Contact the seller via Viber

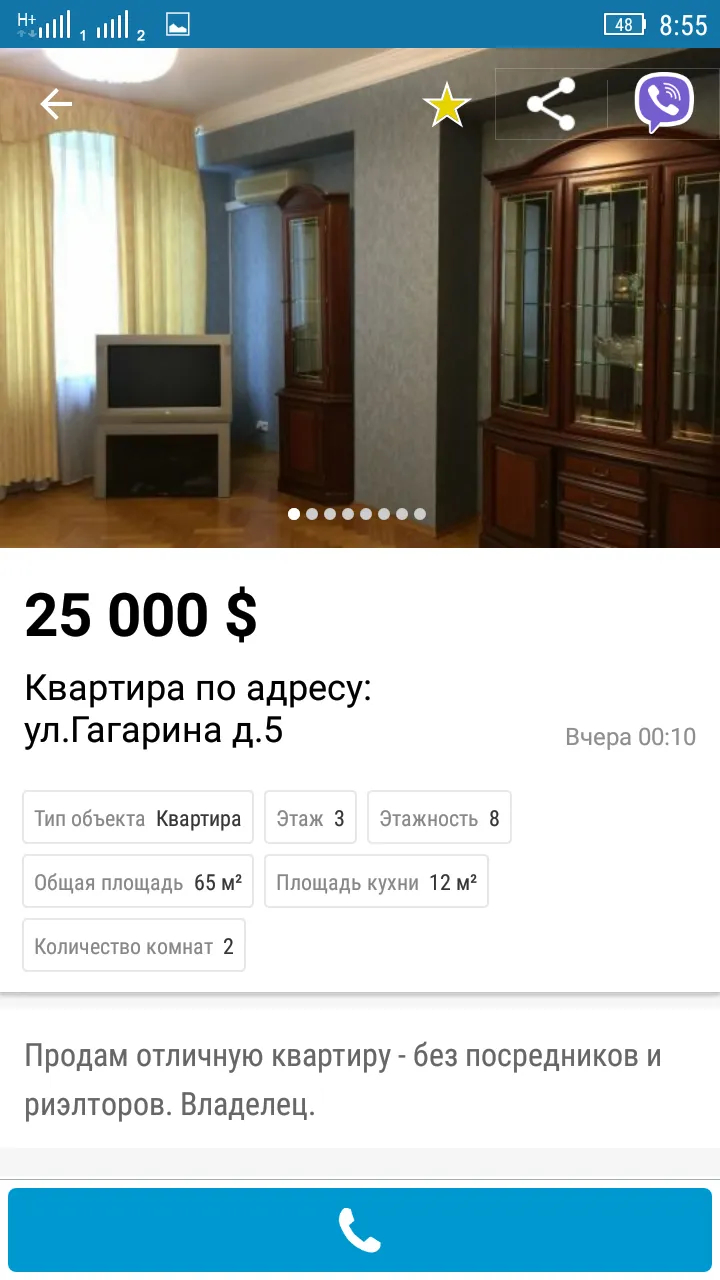[x=664, y=104]
